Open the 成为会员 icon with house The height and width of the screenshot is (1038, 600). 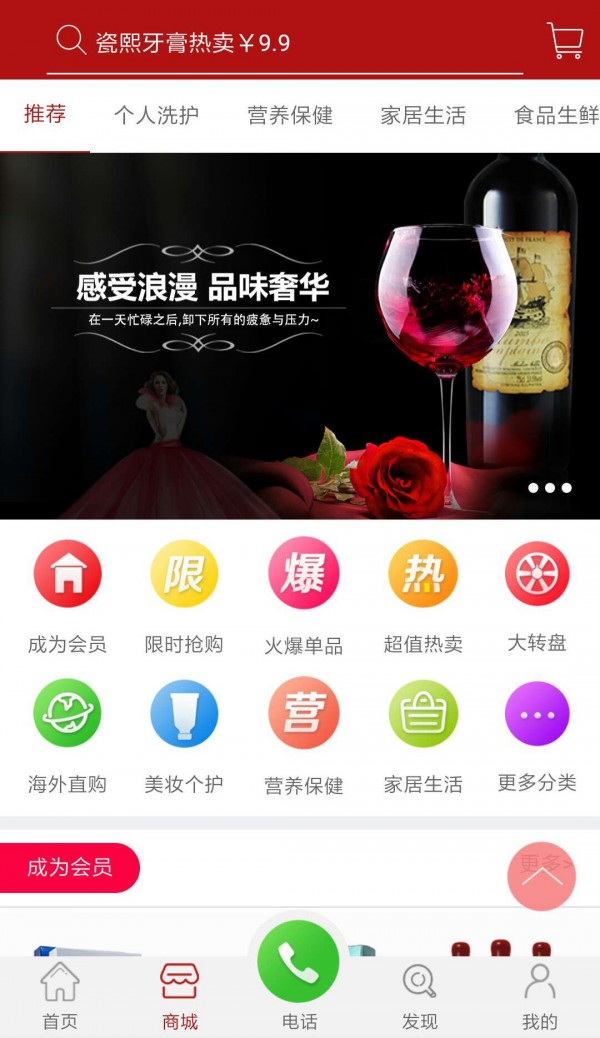pos(67,575)
